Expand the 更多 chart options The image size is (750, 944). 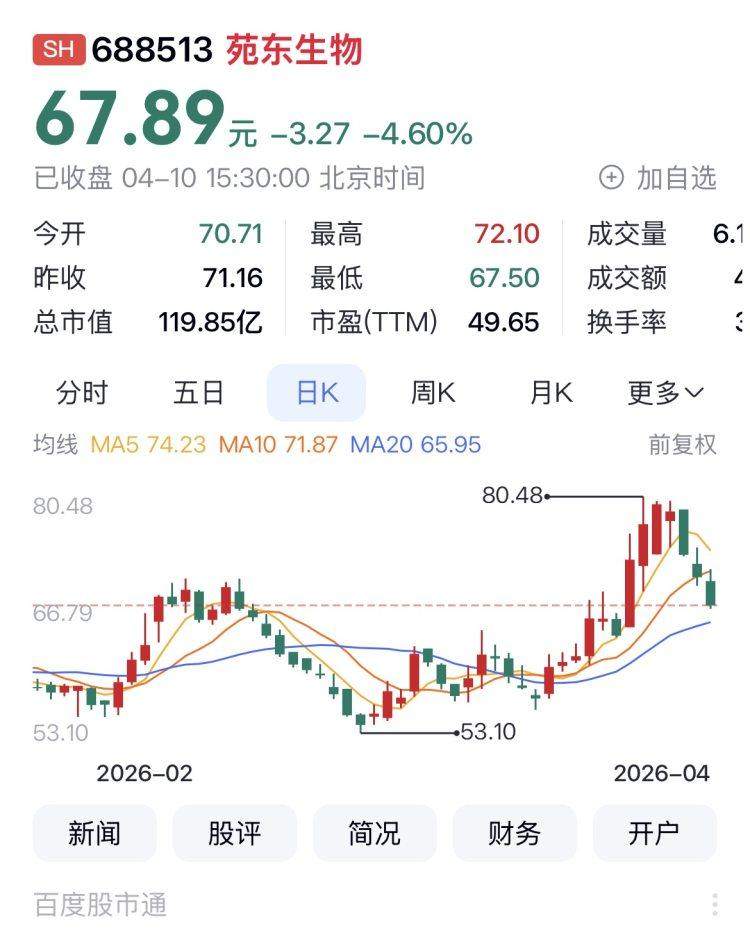pos(665,393)
